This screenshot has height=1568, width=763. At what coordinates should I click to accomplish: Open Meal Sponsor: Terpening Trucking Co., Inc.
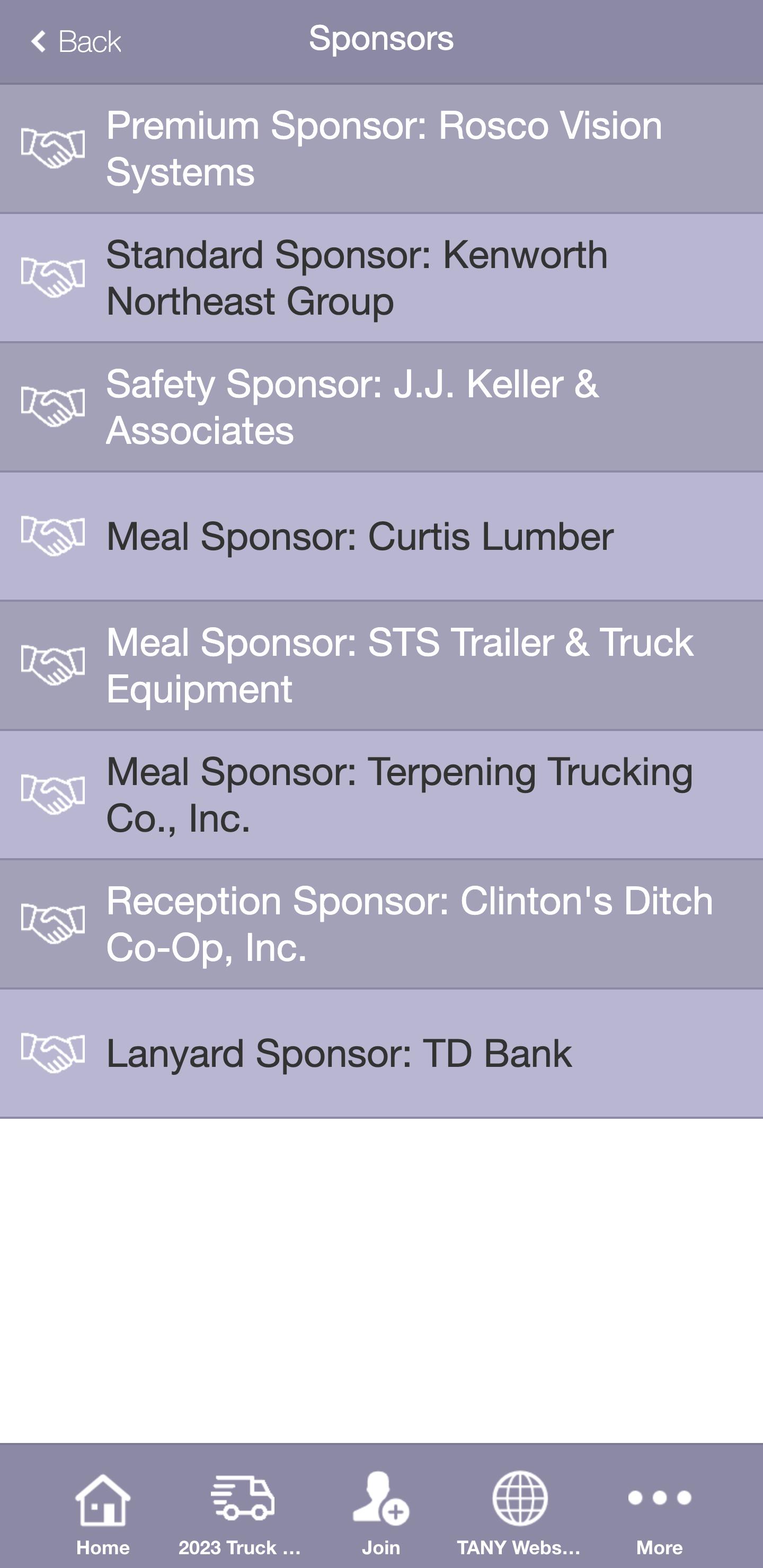[x=381, y=795]
